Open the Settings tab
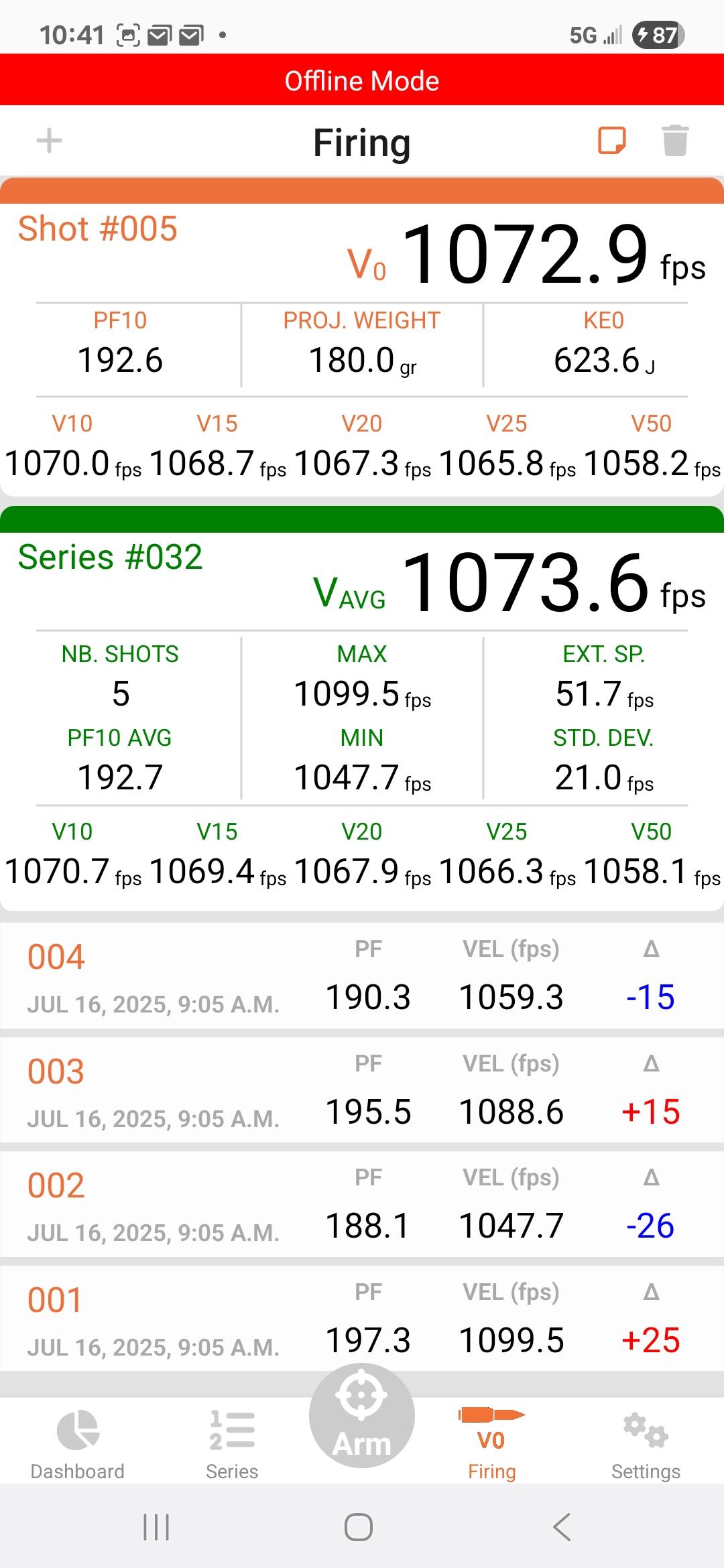The height and width of the screenshot is (1568, 724). coord(646,1444)
